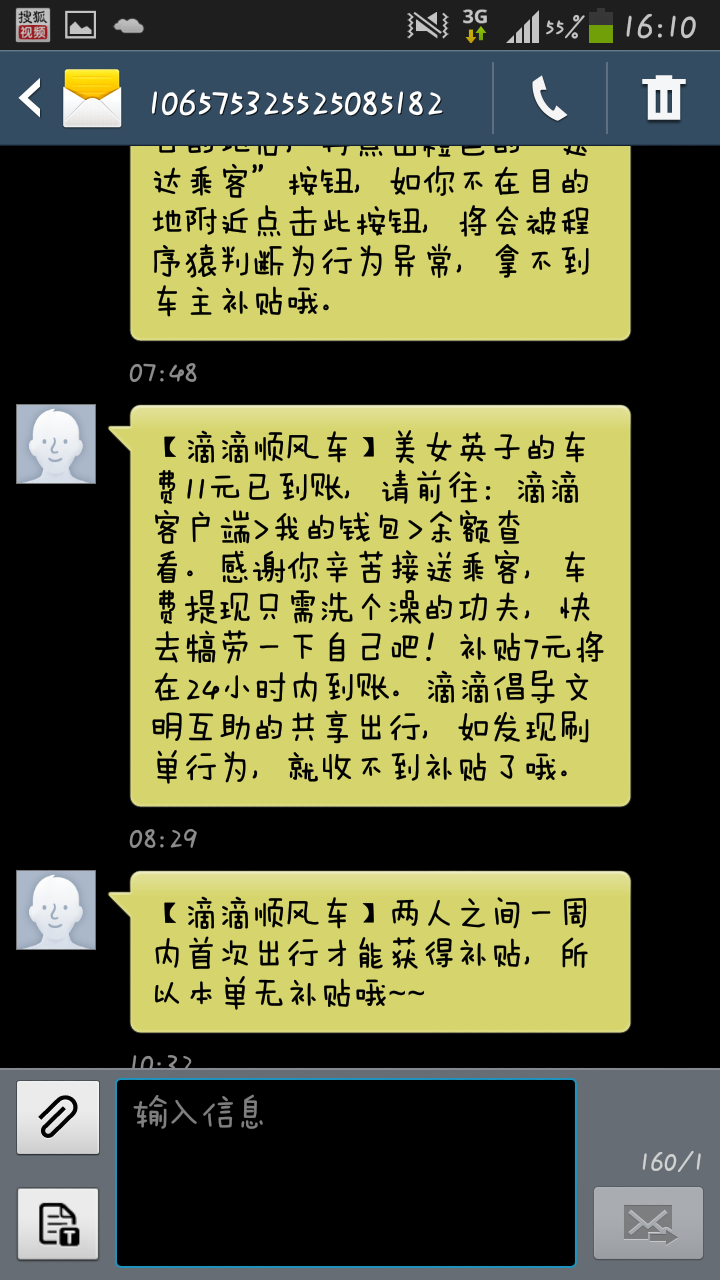Call the number 10657532552508518​2
720x1280 pixels.
point(549,99)
